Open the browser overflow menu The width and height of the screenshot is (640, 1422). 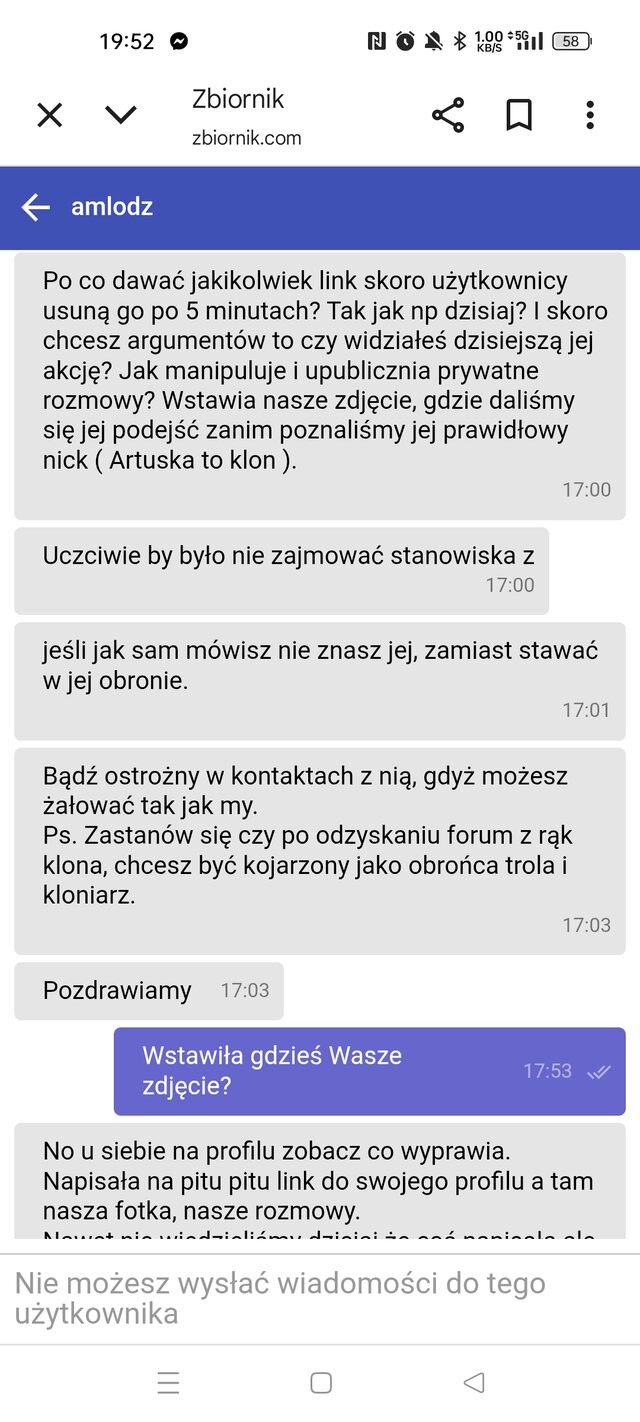pos(590,115)
